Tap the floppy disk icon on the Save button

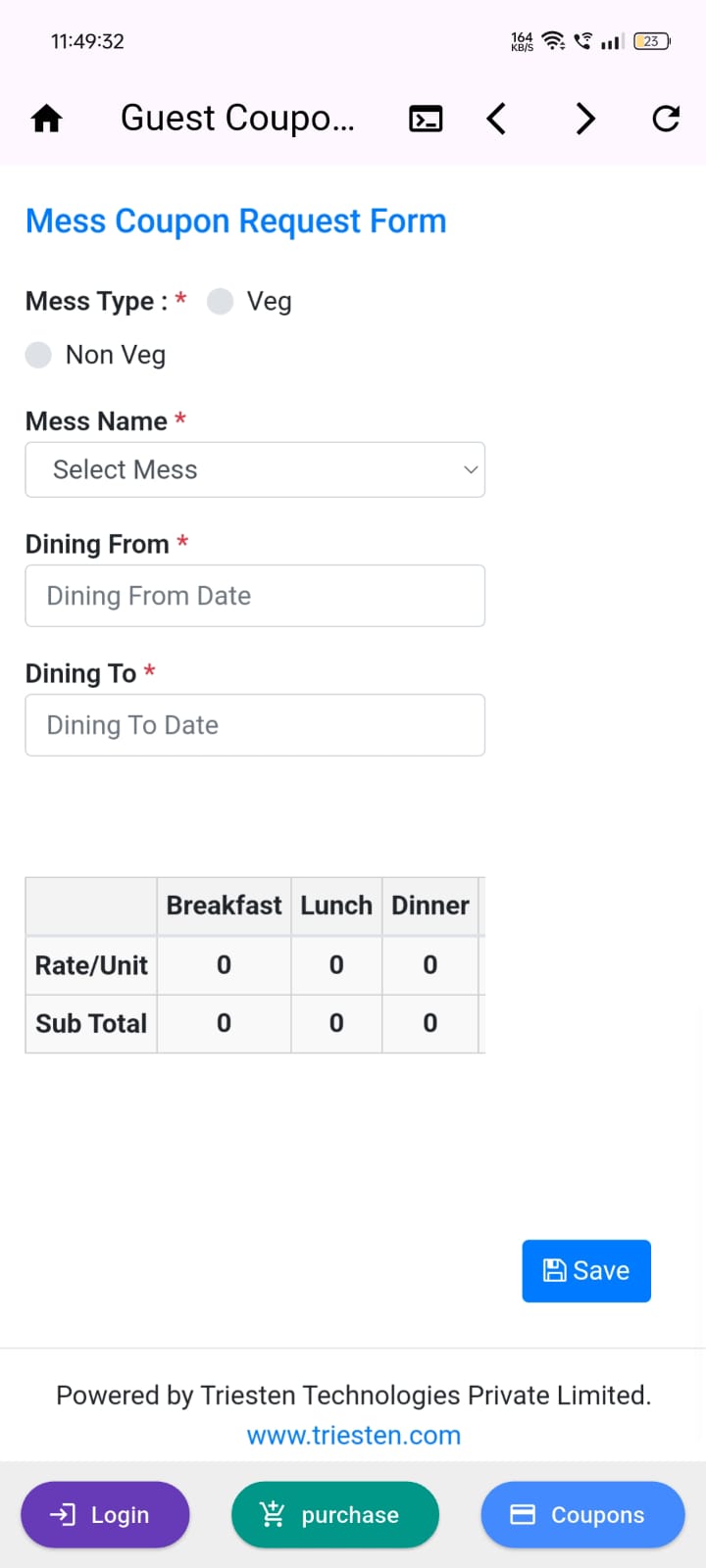point(554,1270)
